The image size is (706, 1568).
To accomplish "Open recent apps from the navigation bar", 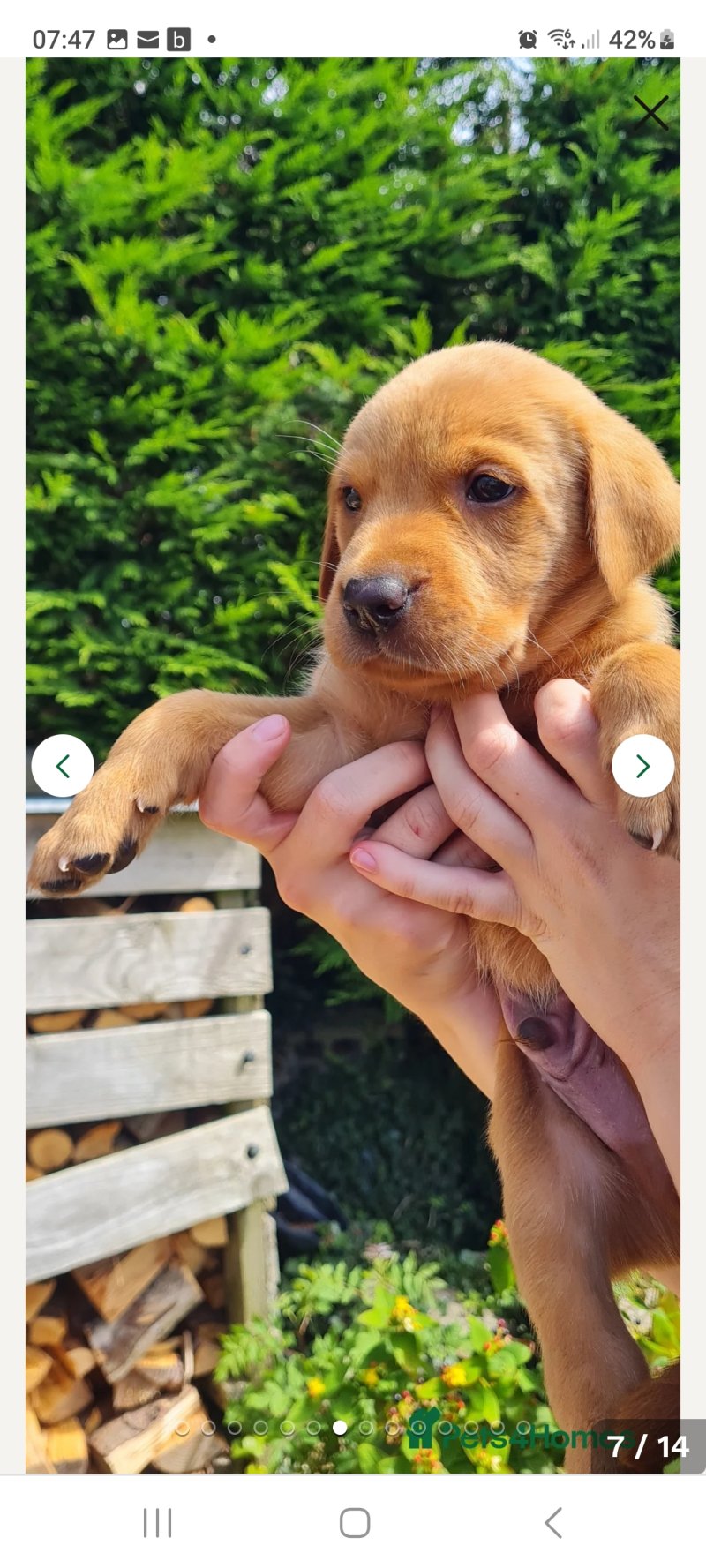I will click(x=157, y=1522).
